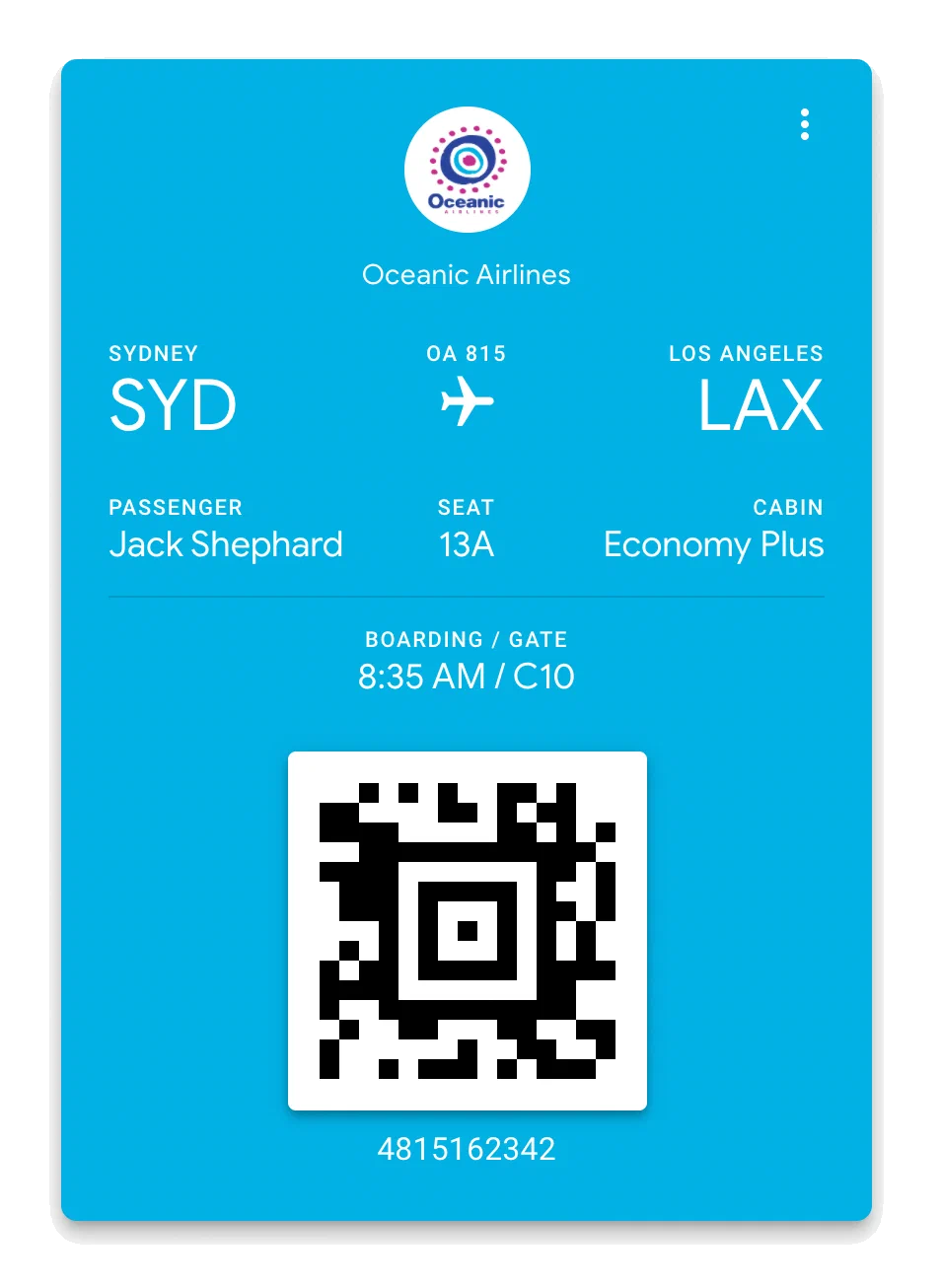Image resolution: width=941 pixels, height=1288 pixels.
Task: Select the confirmation number 4815162342
Action: pyautogui.click(x=467, y=1147)
